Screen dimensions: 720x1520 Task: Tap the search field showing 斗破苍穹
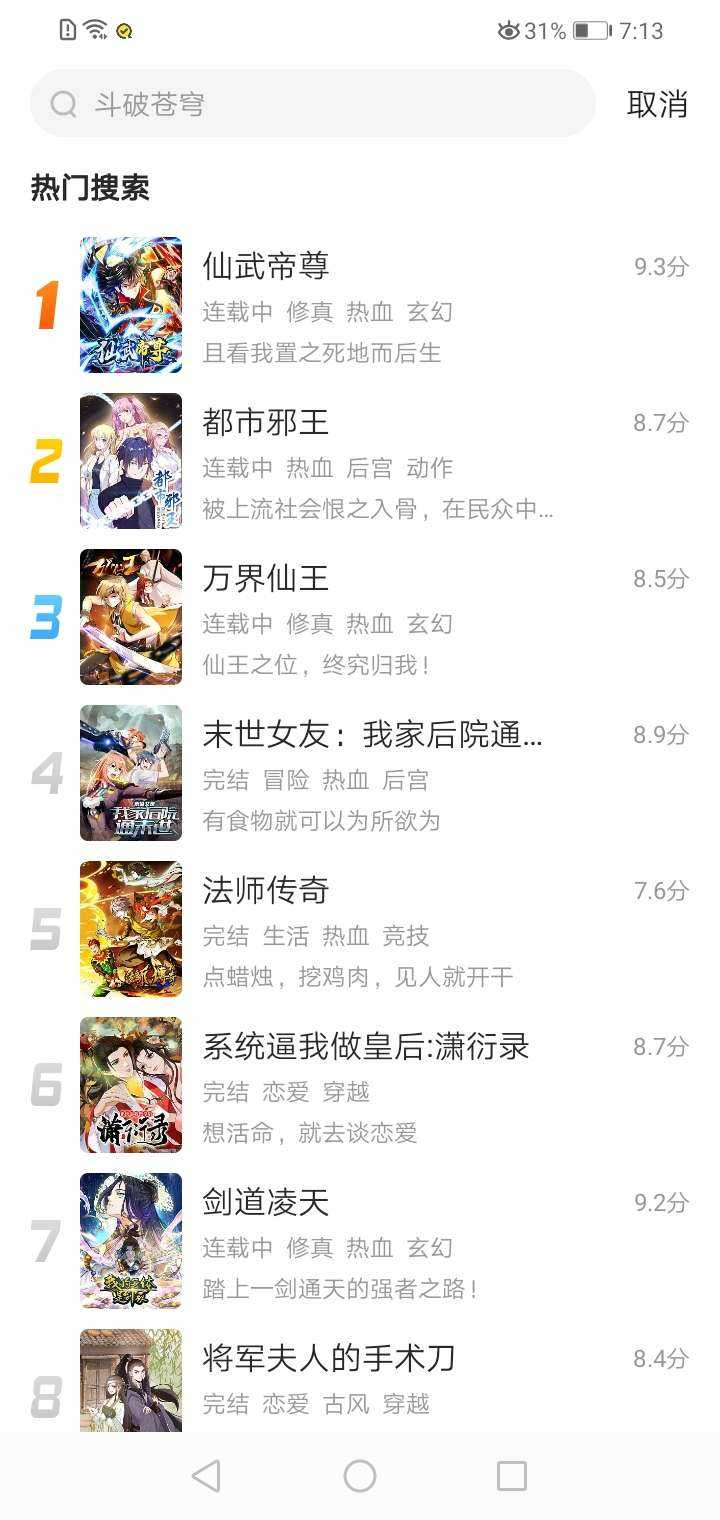click(x=313, y=104)
